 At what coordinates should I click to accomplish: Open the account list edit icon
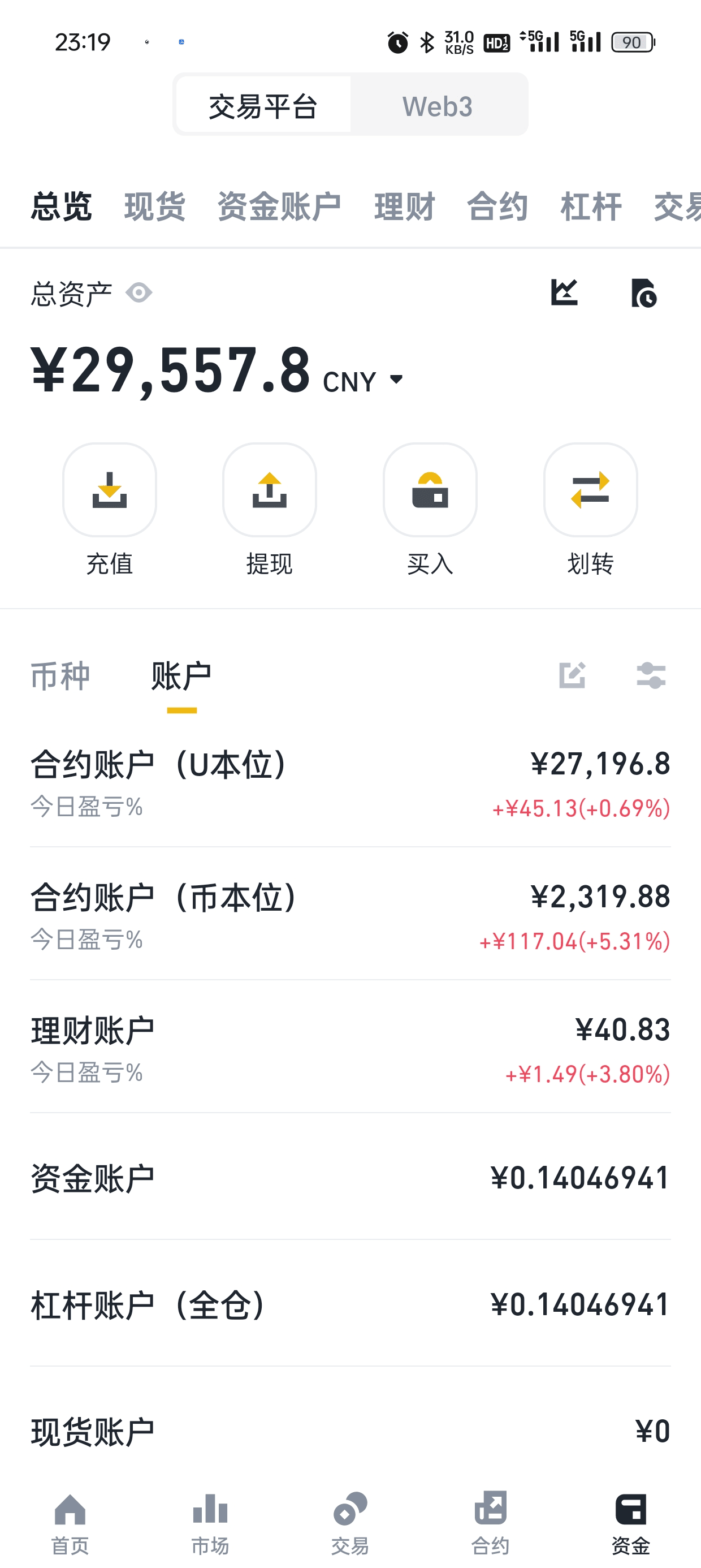coord(572,675)
